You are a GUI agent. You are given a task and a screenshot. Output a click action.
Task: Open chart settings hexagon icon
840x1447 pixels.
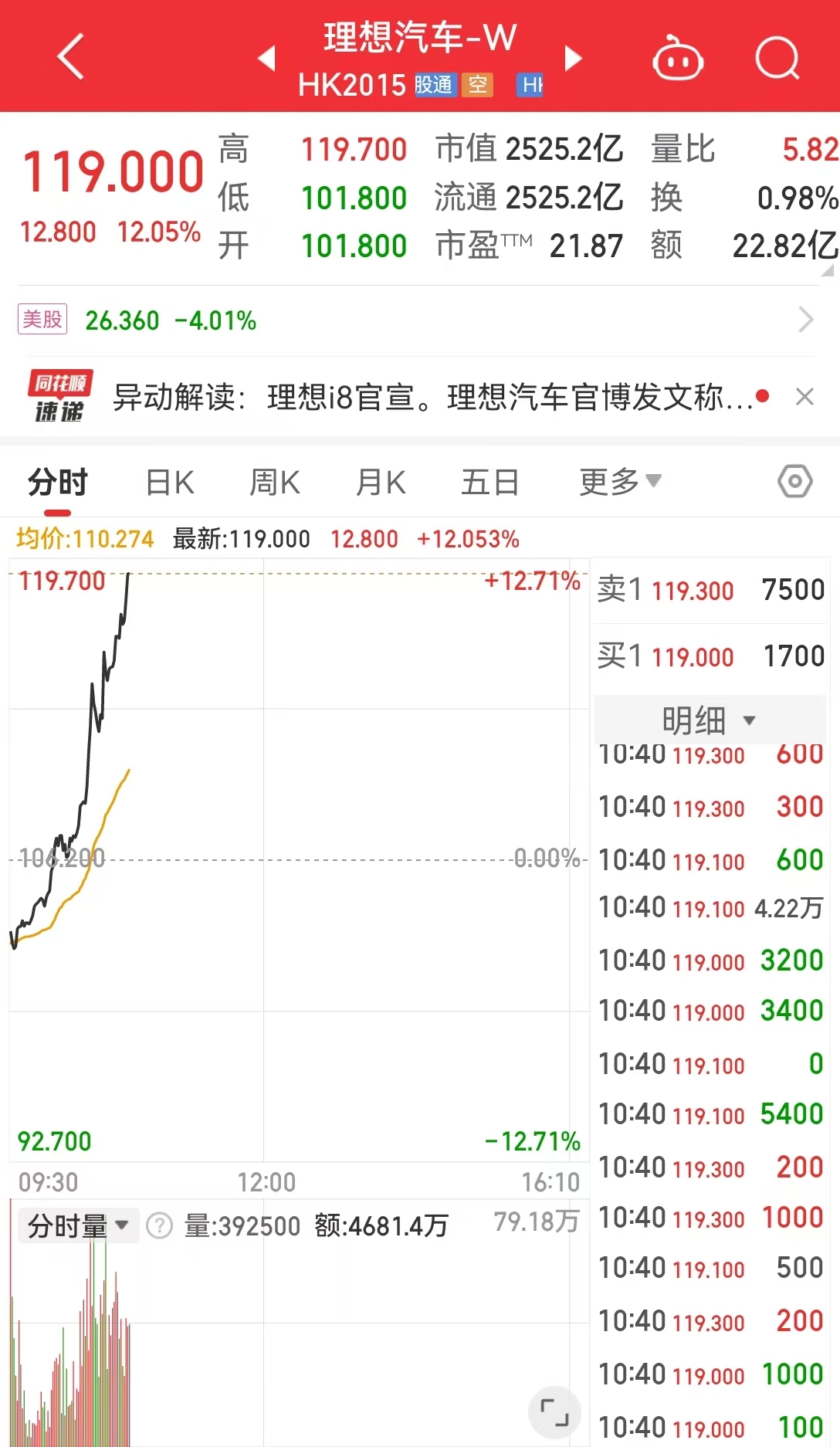794,482
